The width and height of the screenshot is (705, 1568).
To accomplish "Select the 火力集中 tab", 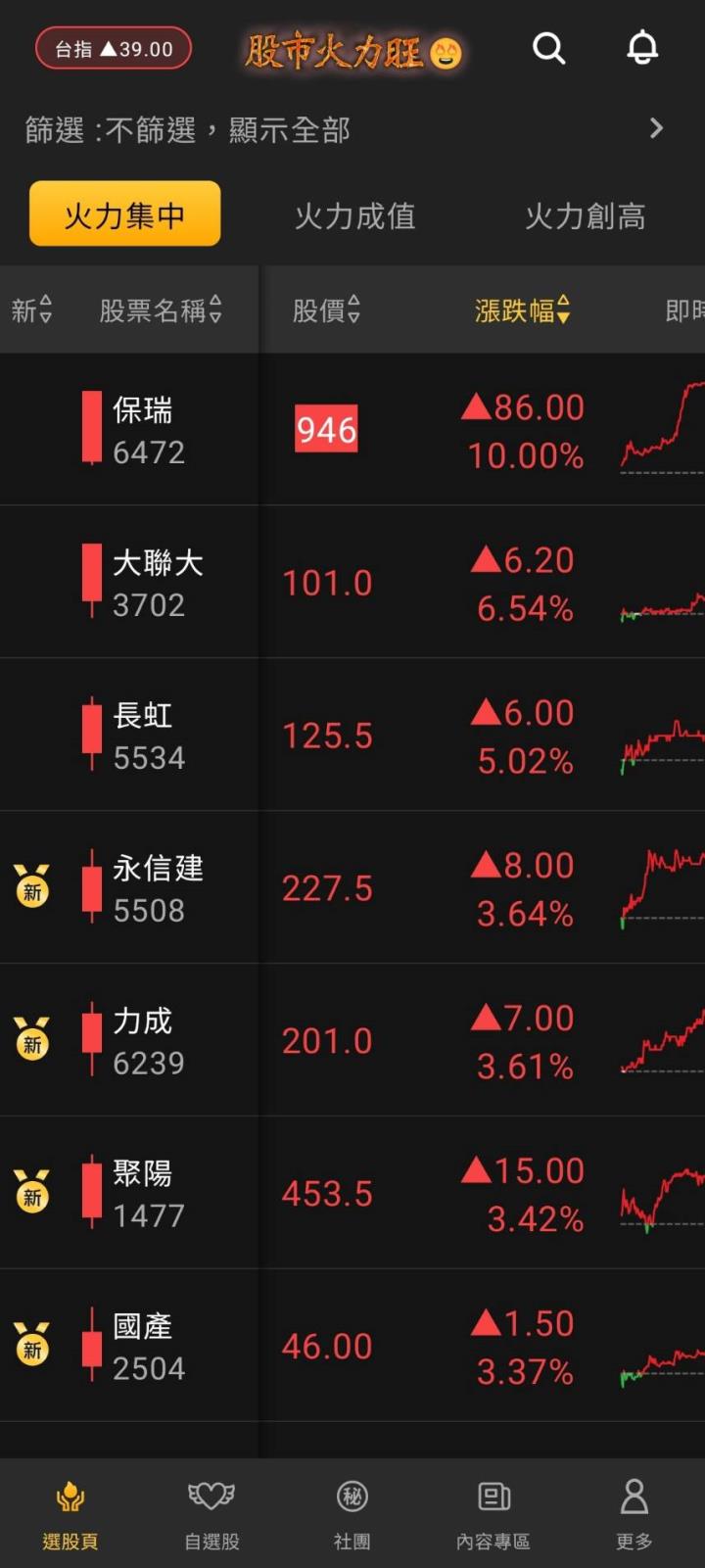I will click(124, 214).
